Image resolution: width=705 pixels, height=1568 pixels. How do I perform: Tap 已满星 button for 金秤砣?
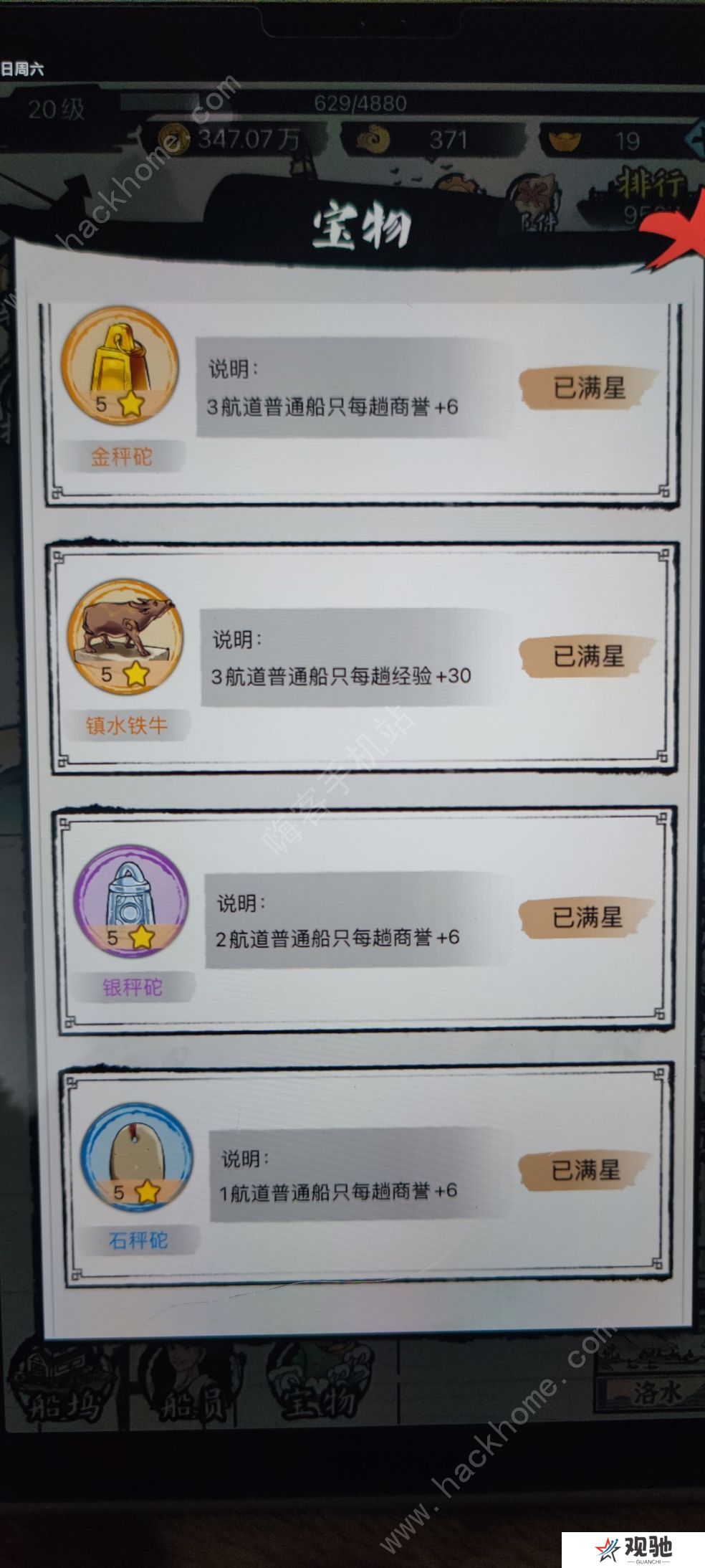(589, 389)
